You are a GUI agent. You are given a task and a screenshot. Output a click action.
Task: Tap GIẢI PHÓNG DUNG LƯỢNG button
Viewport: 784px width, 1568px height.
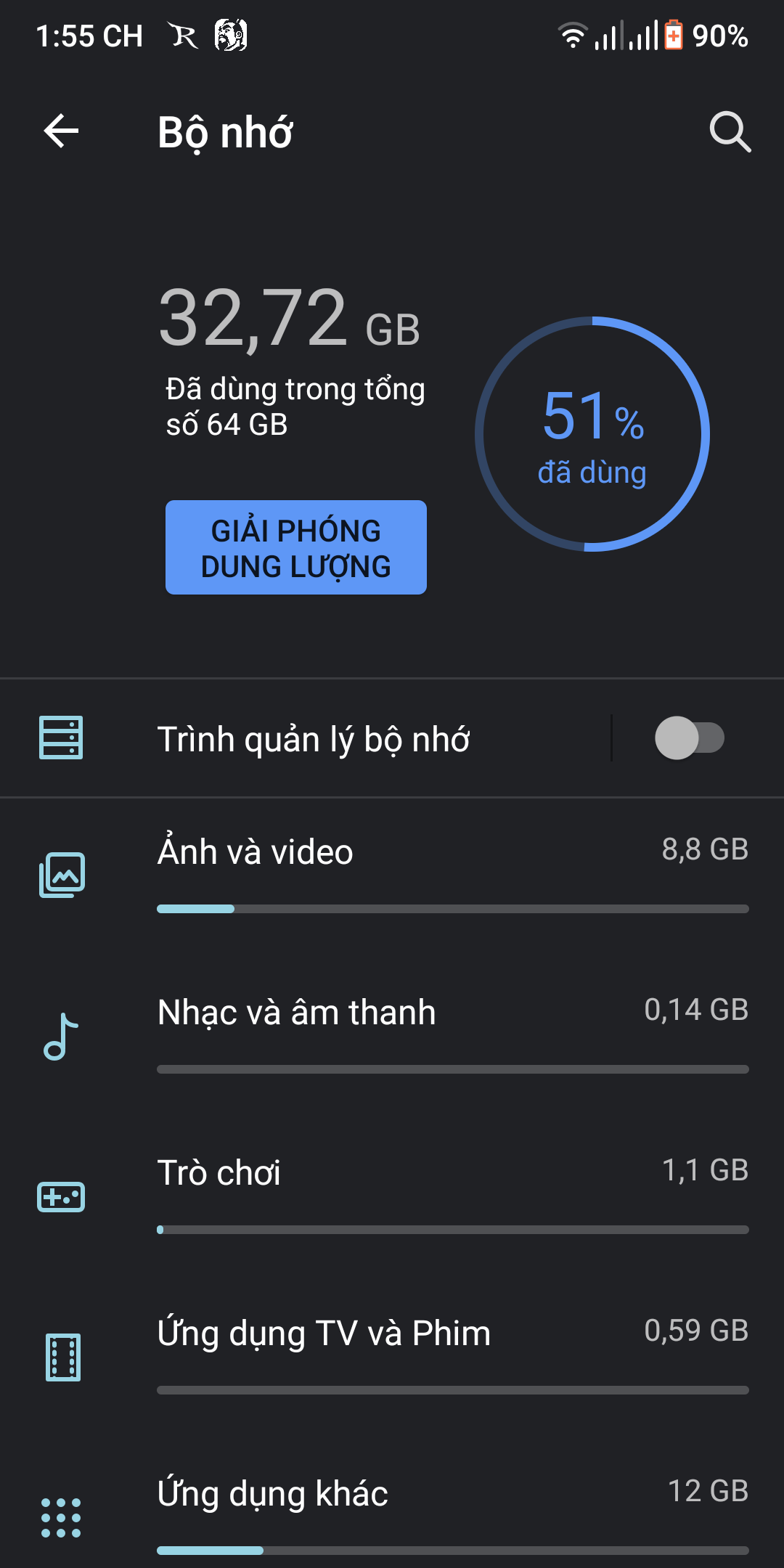(295, 547)
